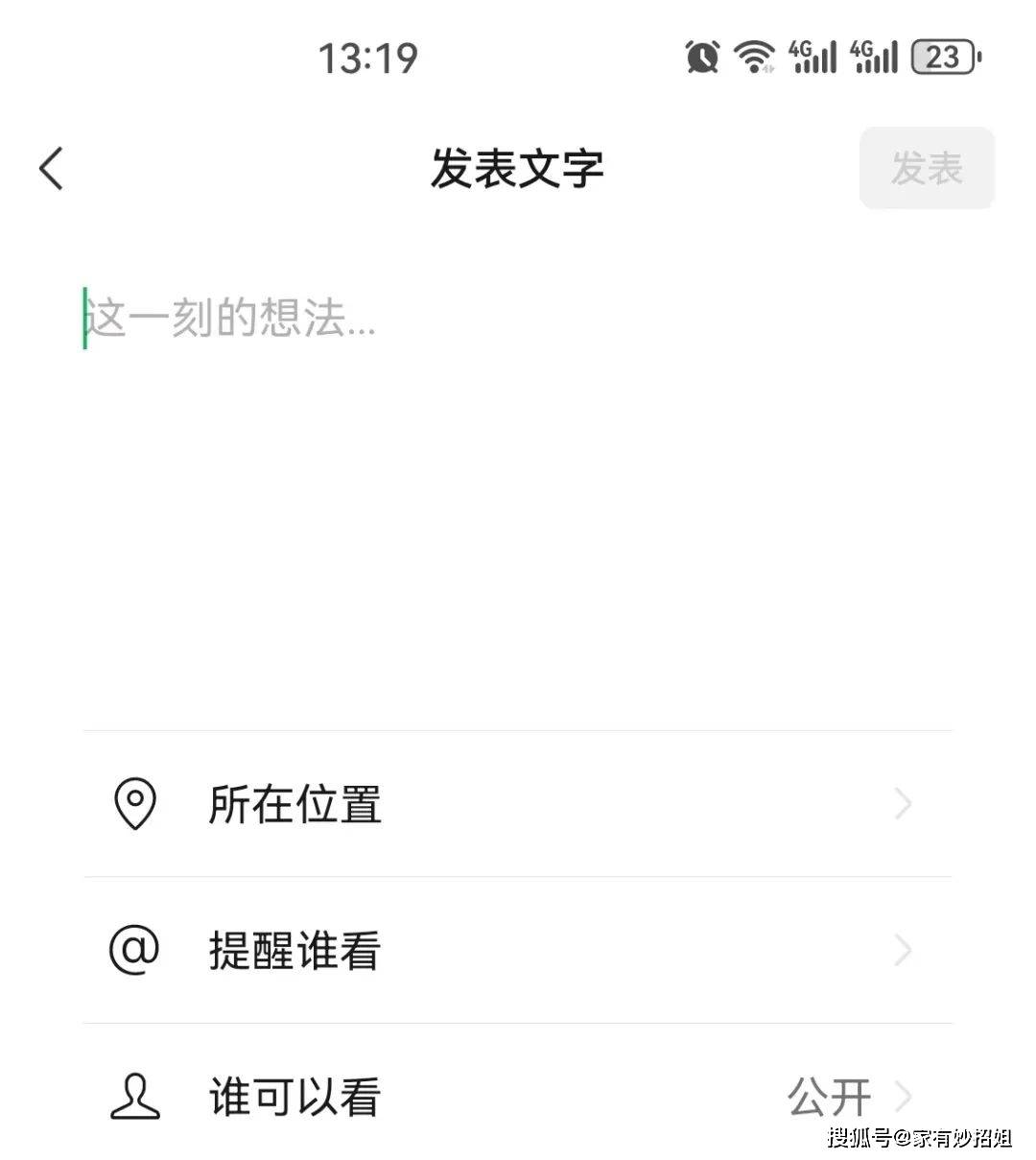This screenshot has height=1160, width=1036.
Task: Open 谁可以看 visibility settings
Action: 518,1096
